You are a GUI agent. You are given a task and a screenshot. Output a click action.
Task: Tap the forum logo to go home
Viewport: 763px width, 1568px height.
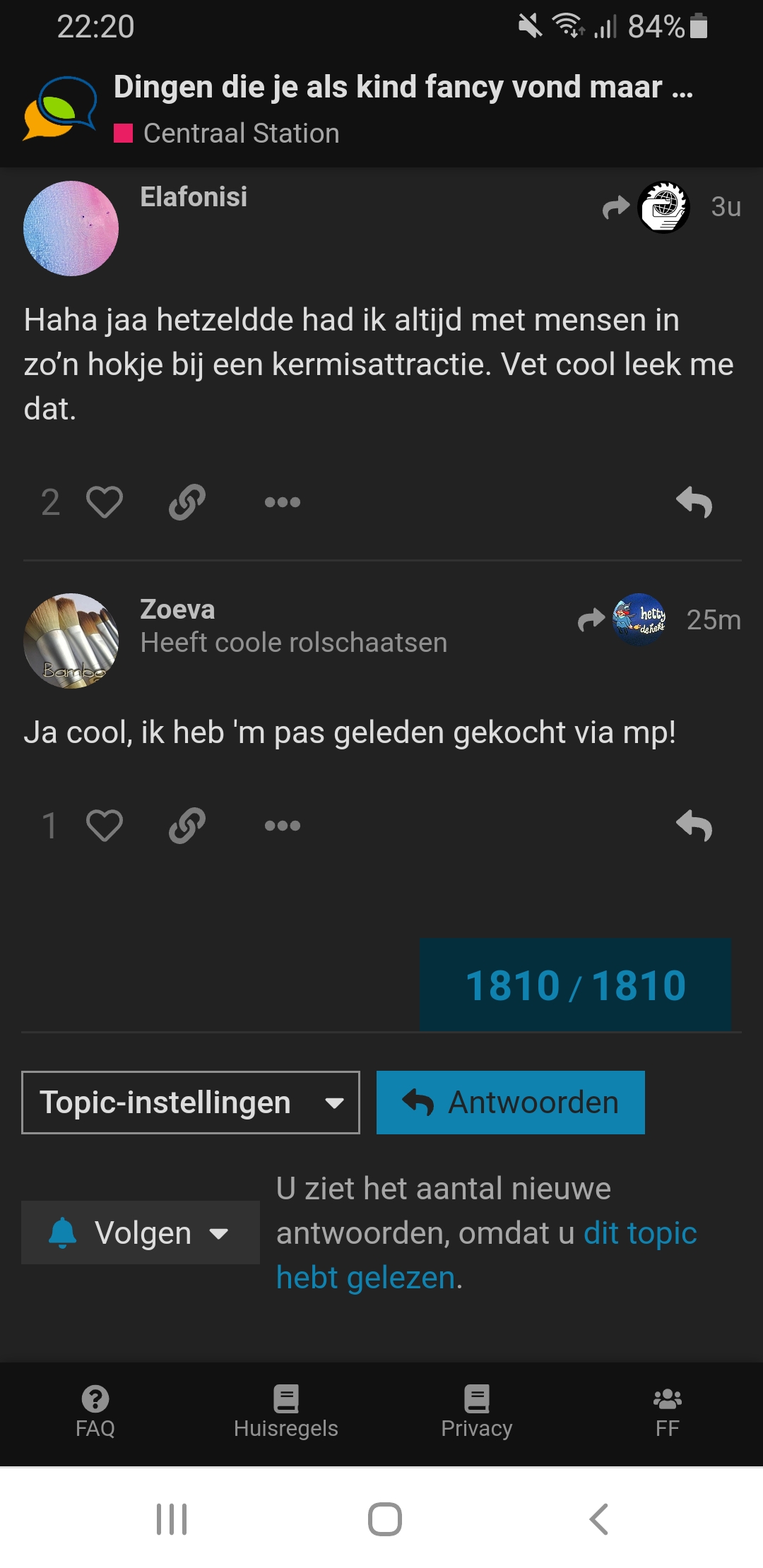click(60, 107)
